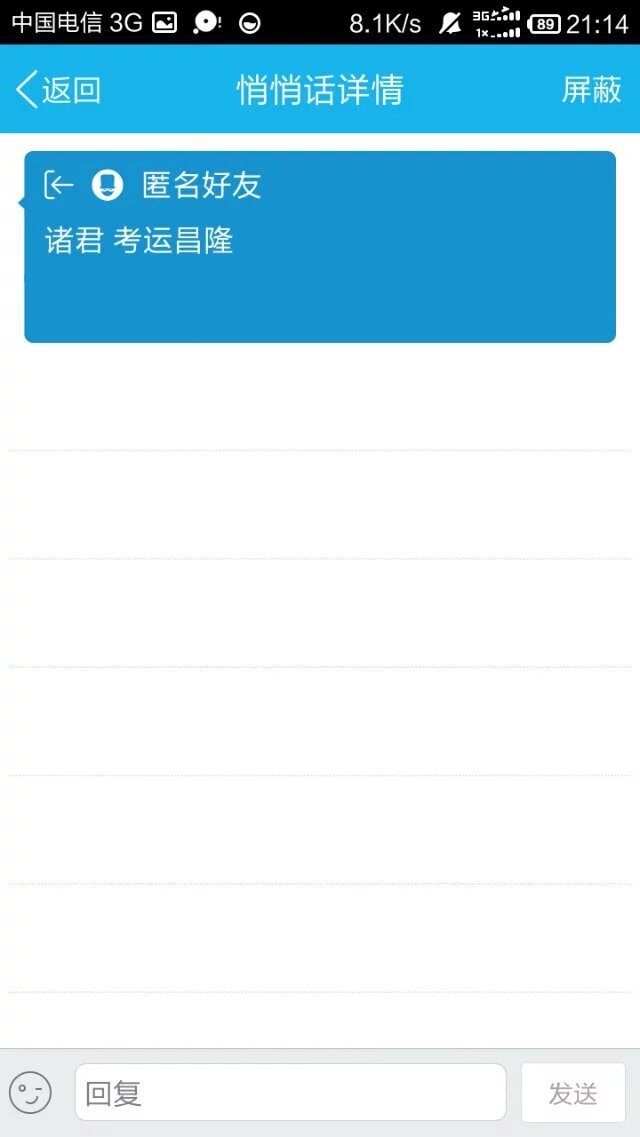The image size is (640, 1137).
Task: Tap 屏蔽 to block this whisper
Action: [x=591, y=90]
